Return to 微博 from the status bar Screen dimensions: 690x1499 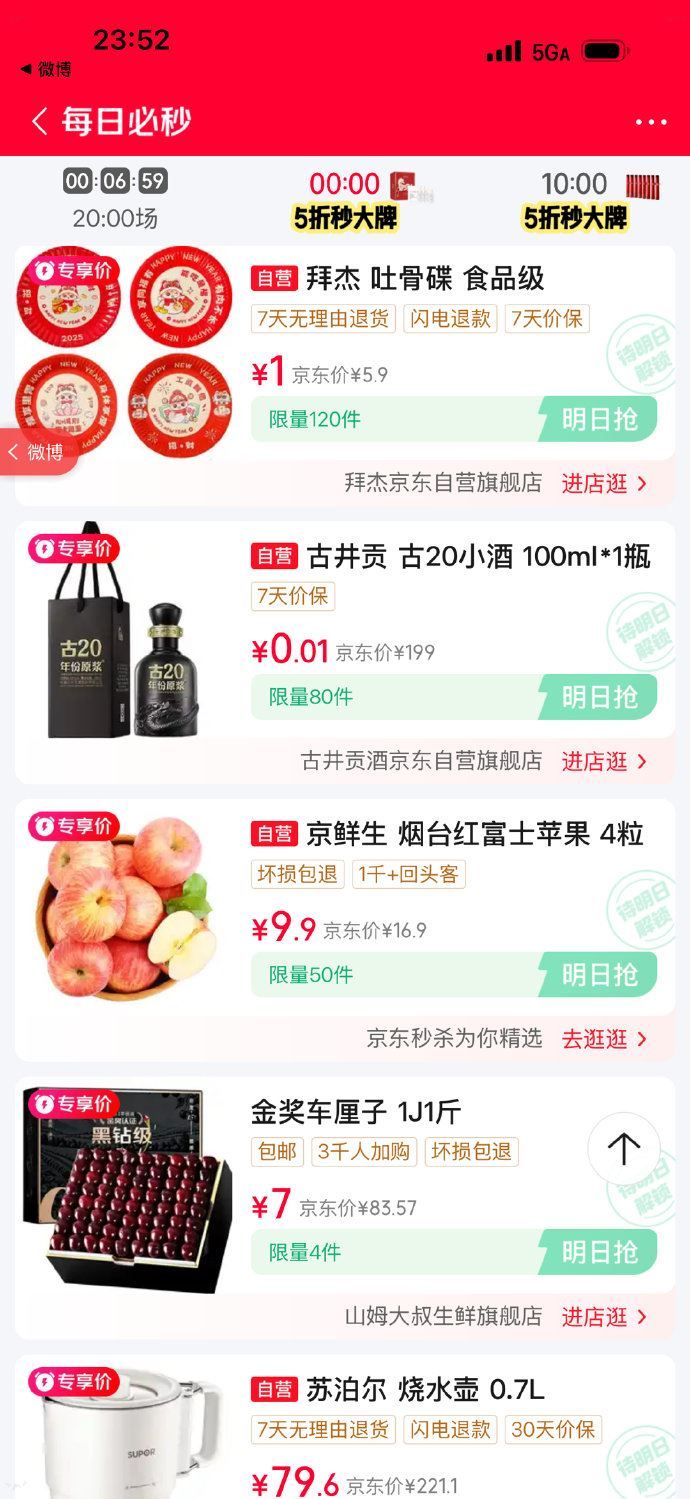point(46,69)
